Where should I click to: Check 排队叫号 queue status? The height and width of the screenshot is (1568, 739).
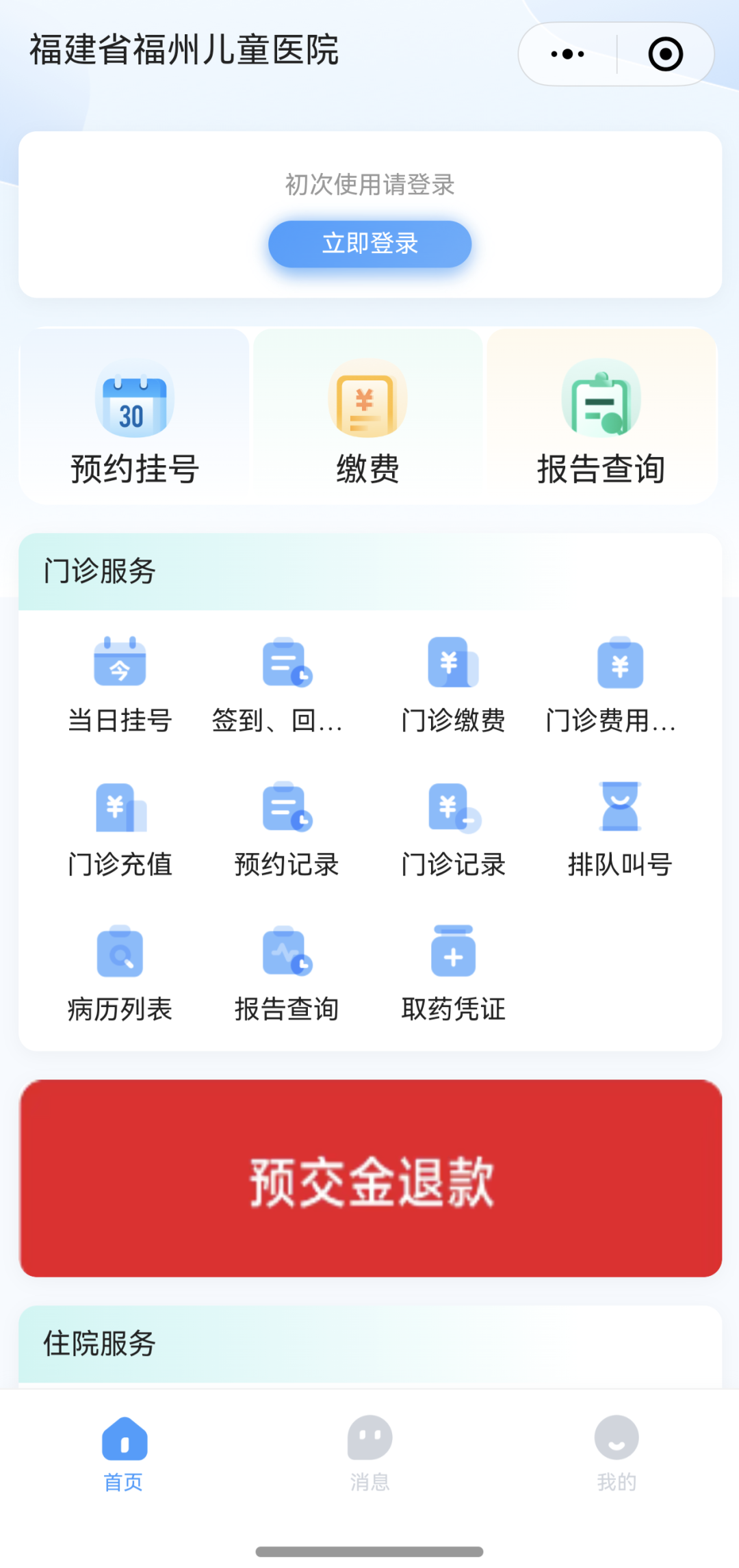coord(620,828)
